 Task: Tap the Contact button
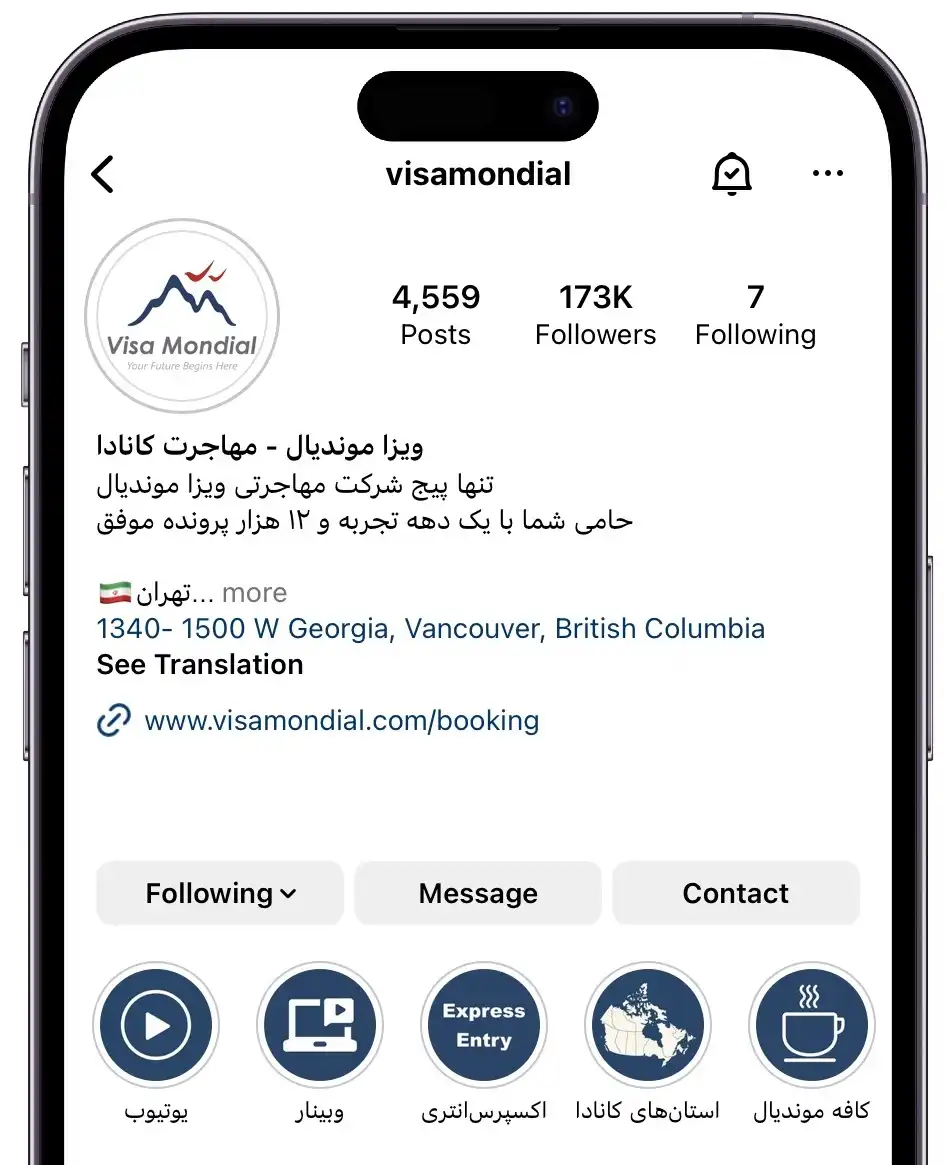click(x=735, y=893)
